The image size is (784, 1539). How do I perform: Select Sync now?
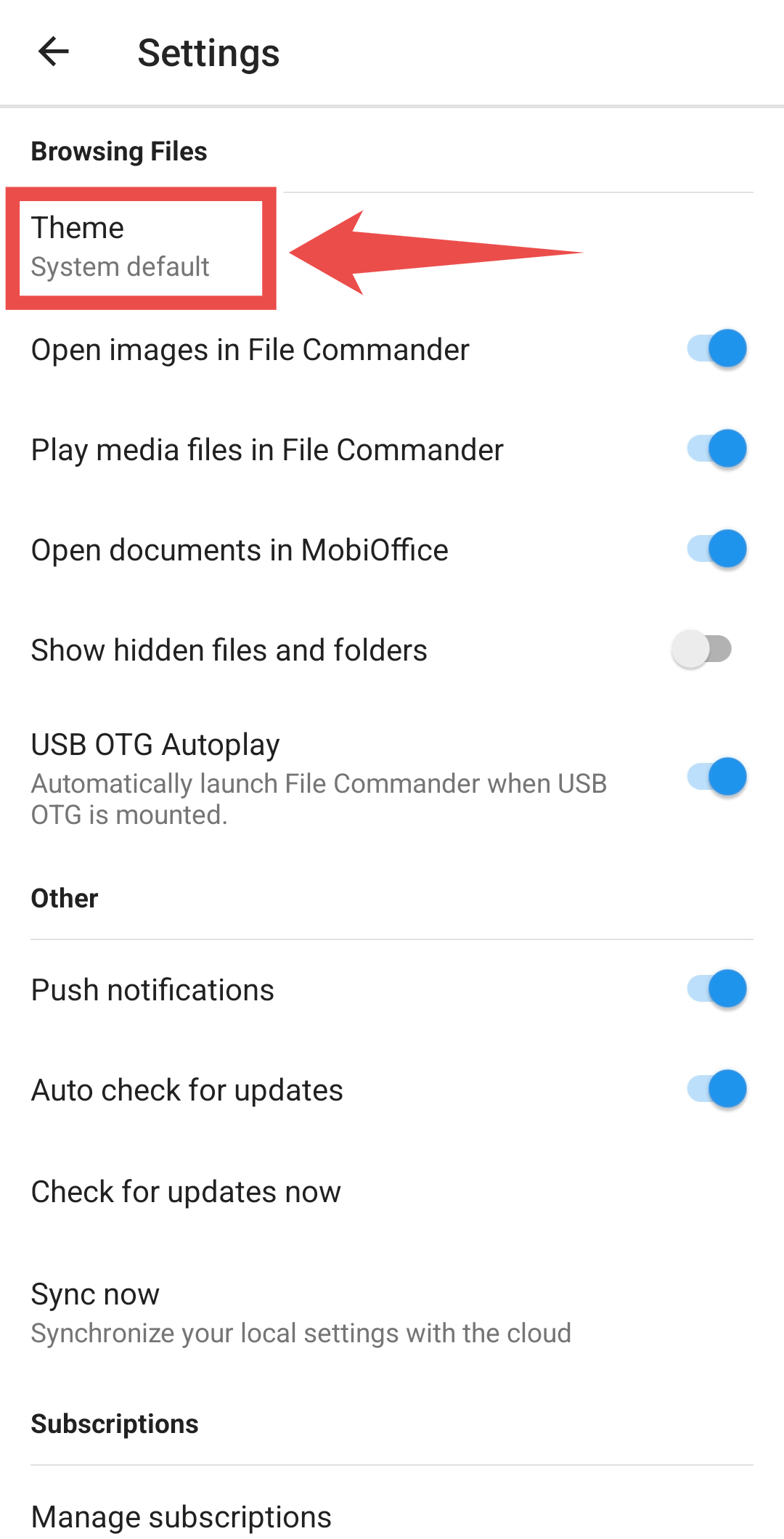click(x=95, y=1294)
